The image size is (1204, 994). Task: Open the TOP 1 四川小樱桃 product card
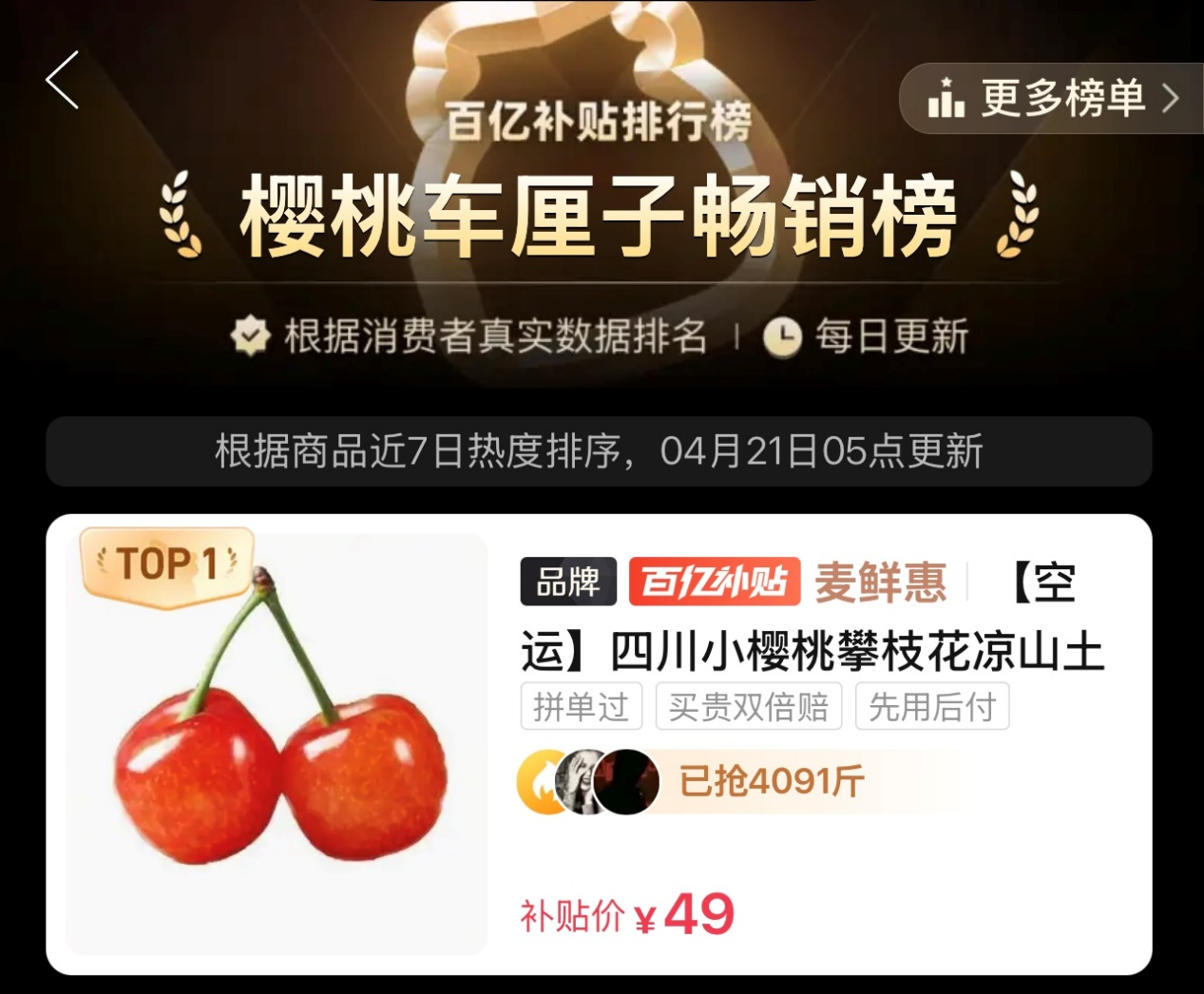coord(599,744)
